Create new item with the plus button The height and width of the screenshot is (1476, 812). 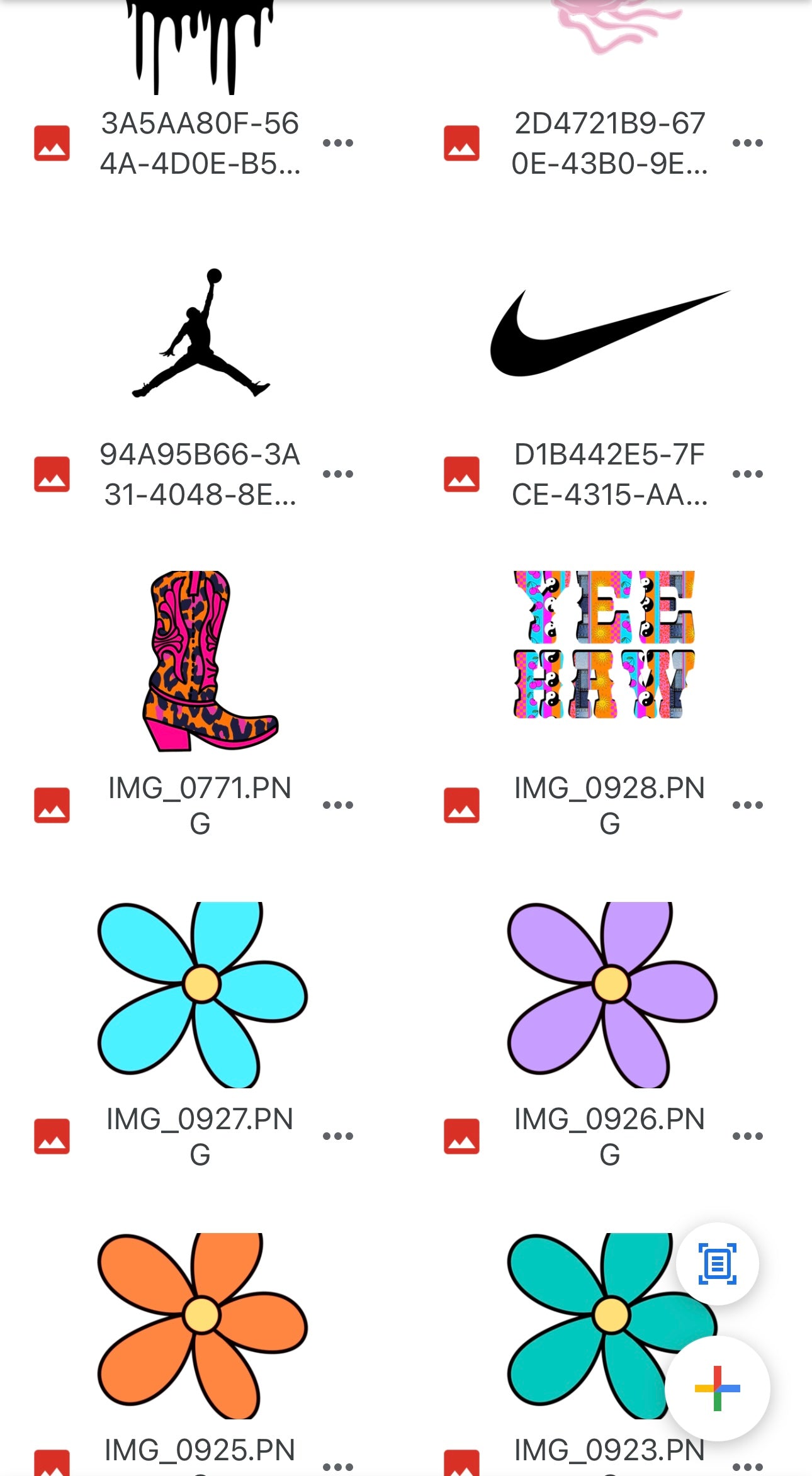717,1388
